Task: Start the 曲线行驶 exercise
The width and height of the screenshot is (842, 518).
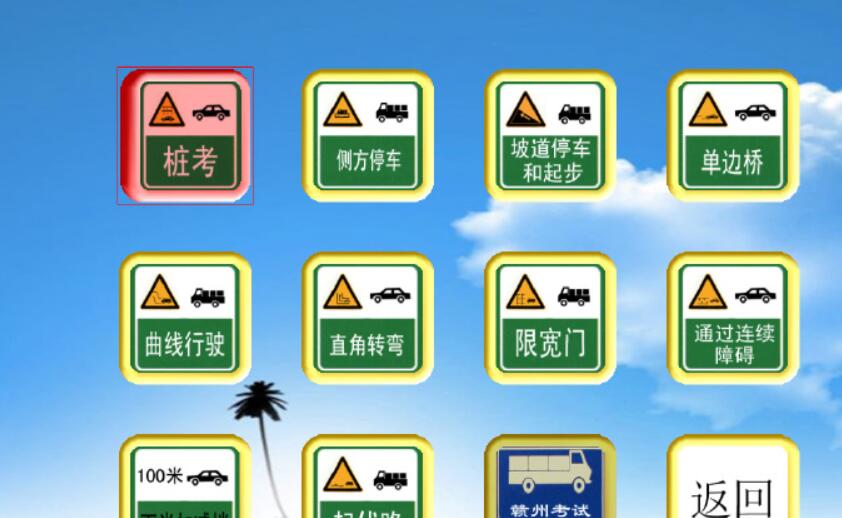Action: coord(186,318)
